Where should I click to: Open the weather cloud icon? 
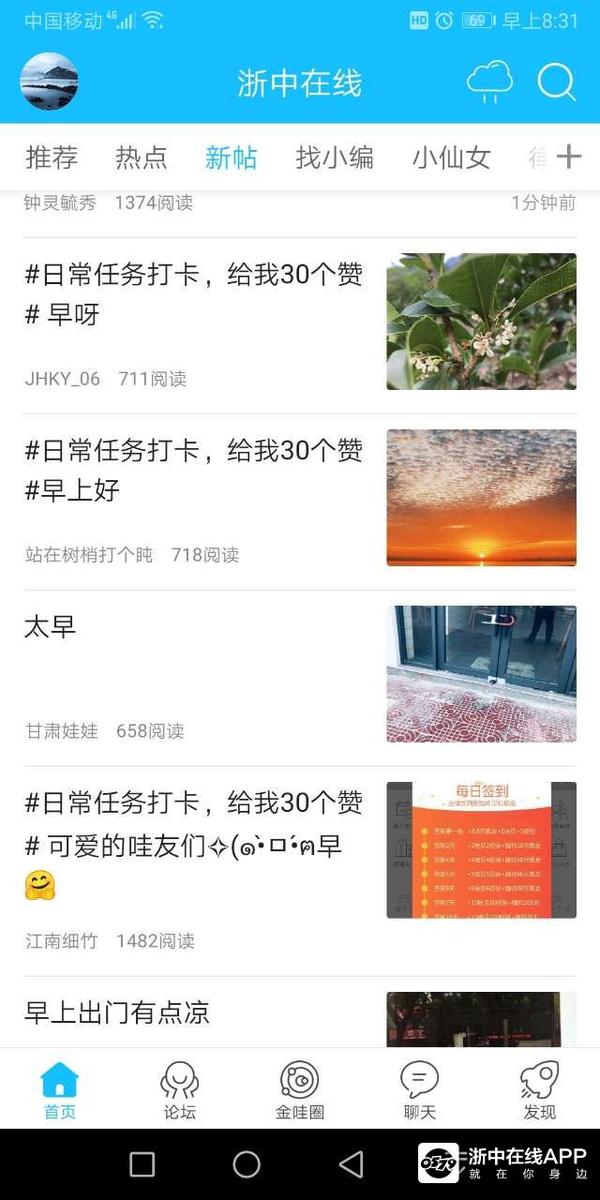click(x=489, y=81)
